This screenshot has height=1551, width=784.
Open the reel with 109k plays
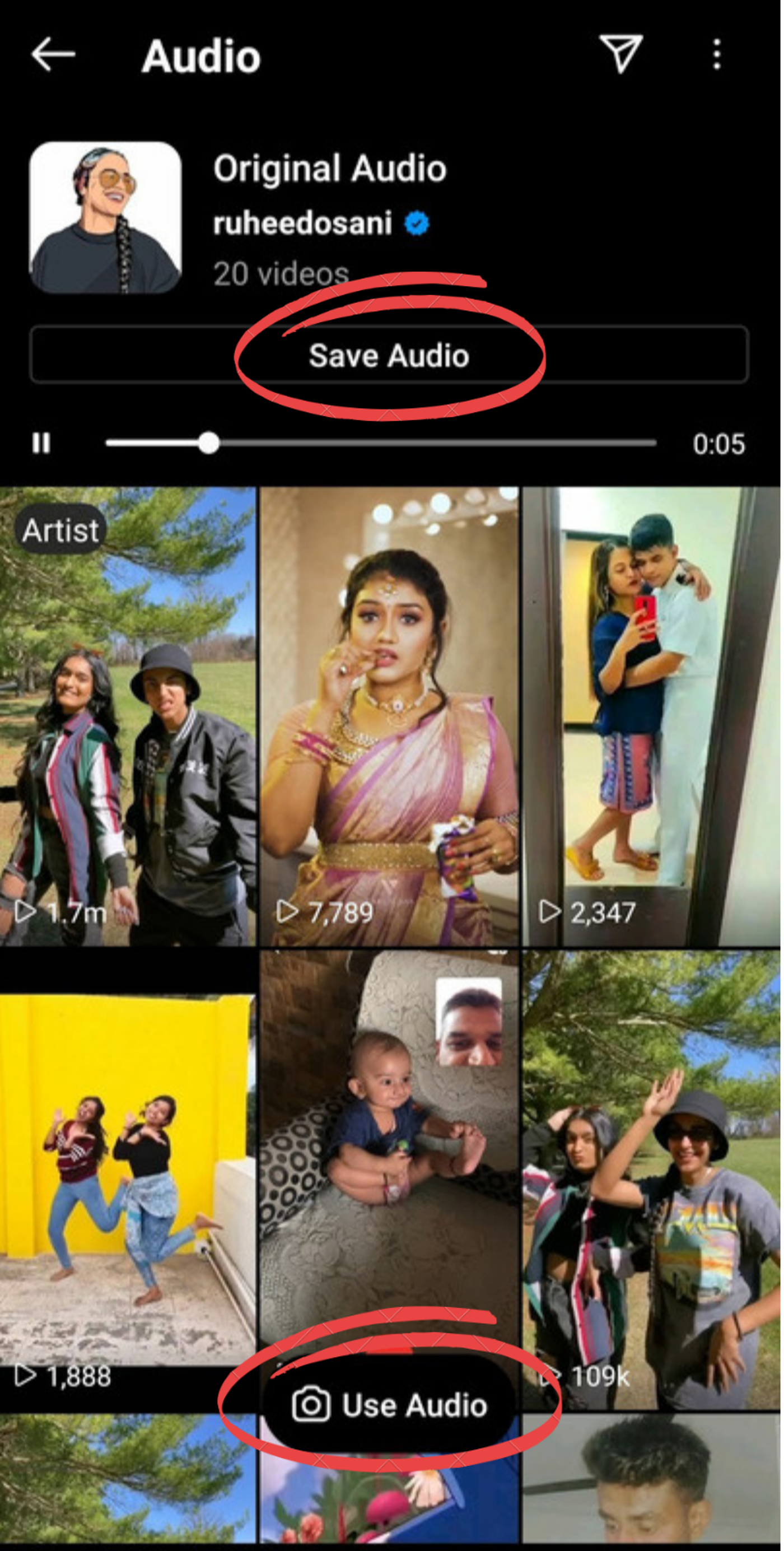click(x=651, y=1180)
